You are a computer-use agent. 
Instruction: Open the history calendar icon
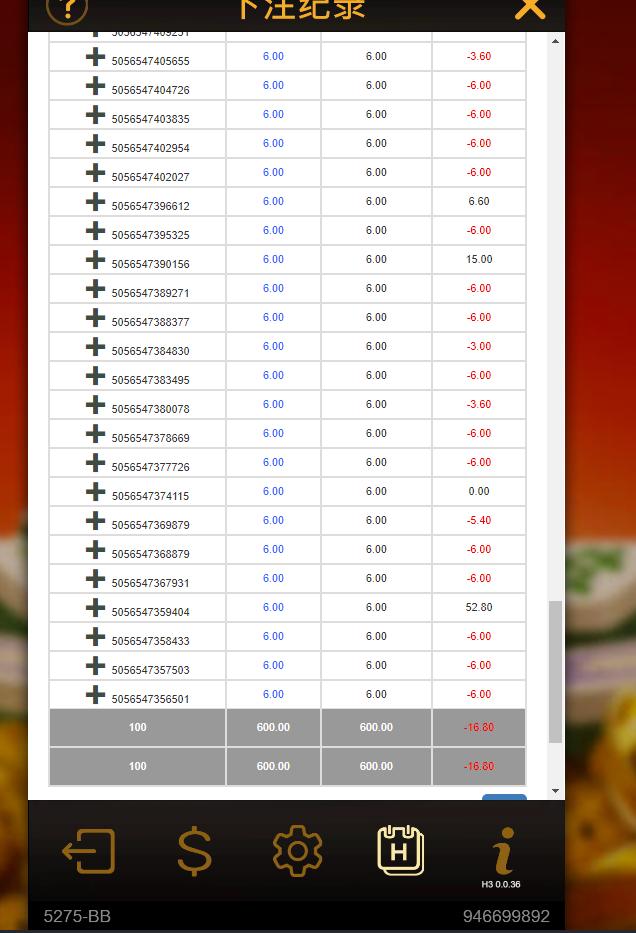tap(400, 851)
